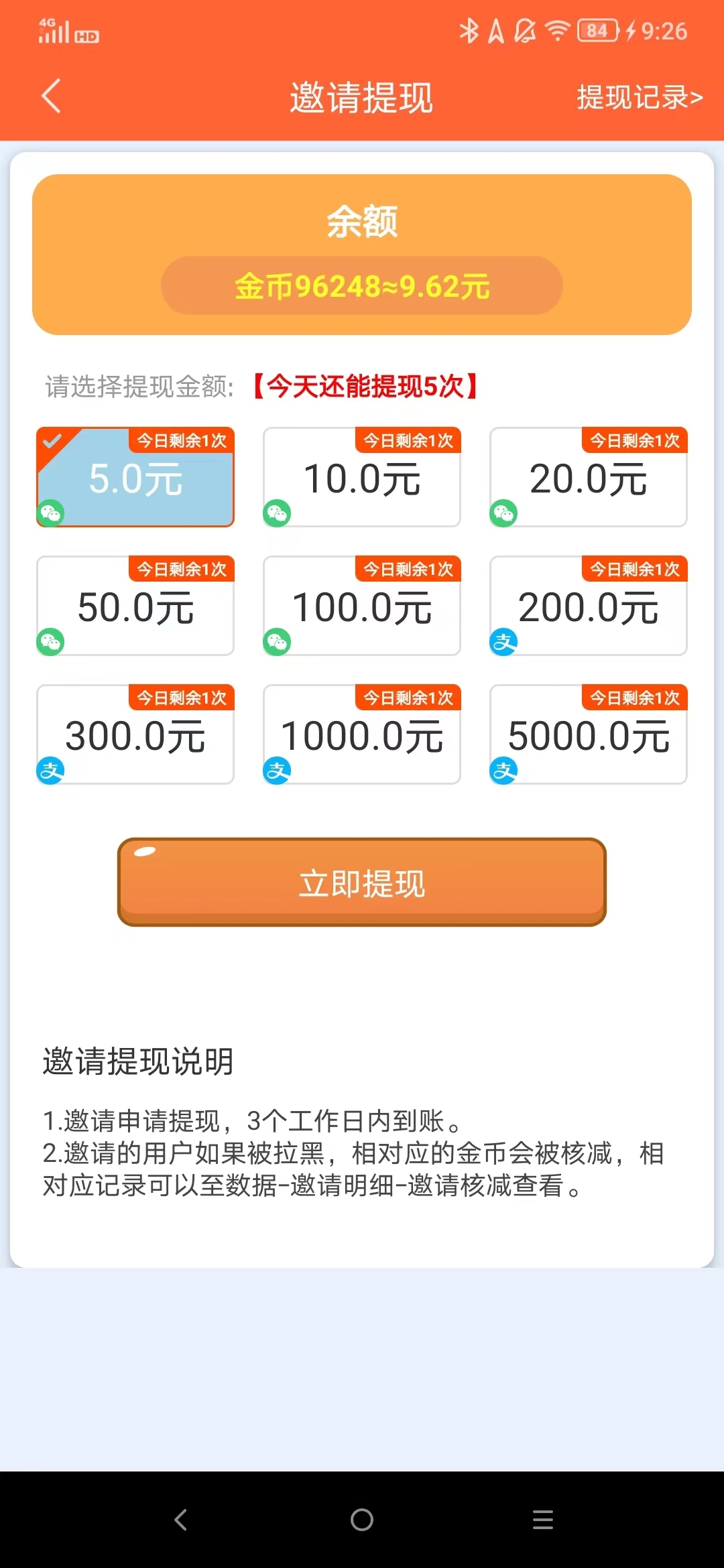Choose the 100.0元 amount tile

[x=362, y=607]
